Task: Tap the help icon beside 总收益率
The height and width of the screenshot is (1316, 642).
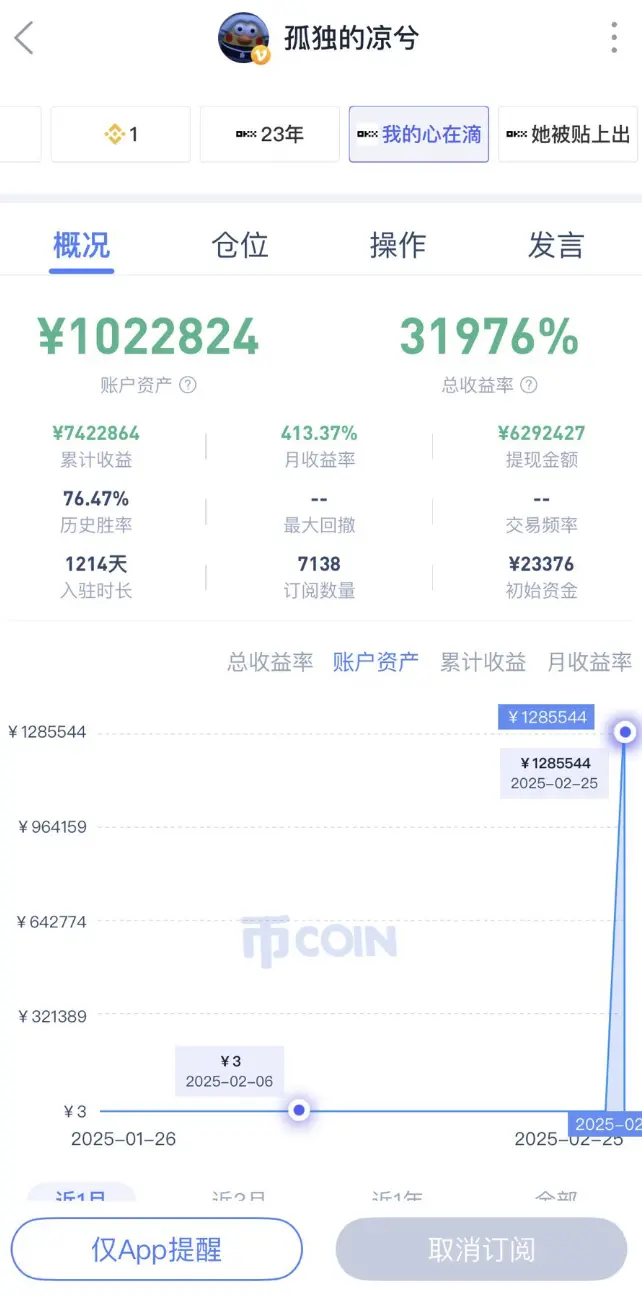Action: tap(529, 385)
